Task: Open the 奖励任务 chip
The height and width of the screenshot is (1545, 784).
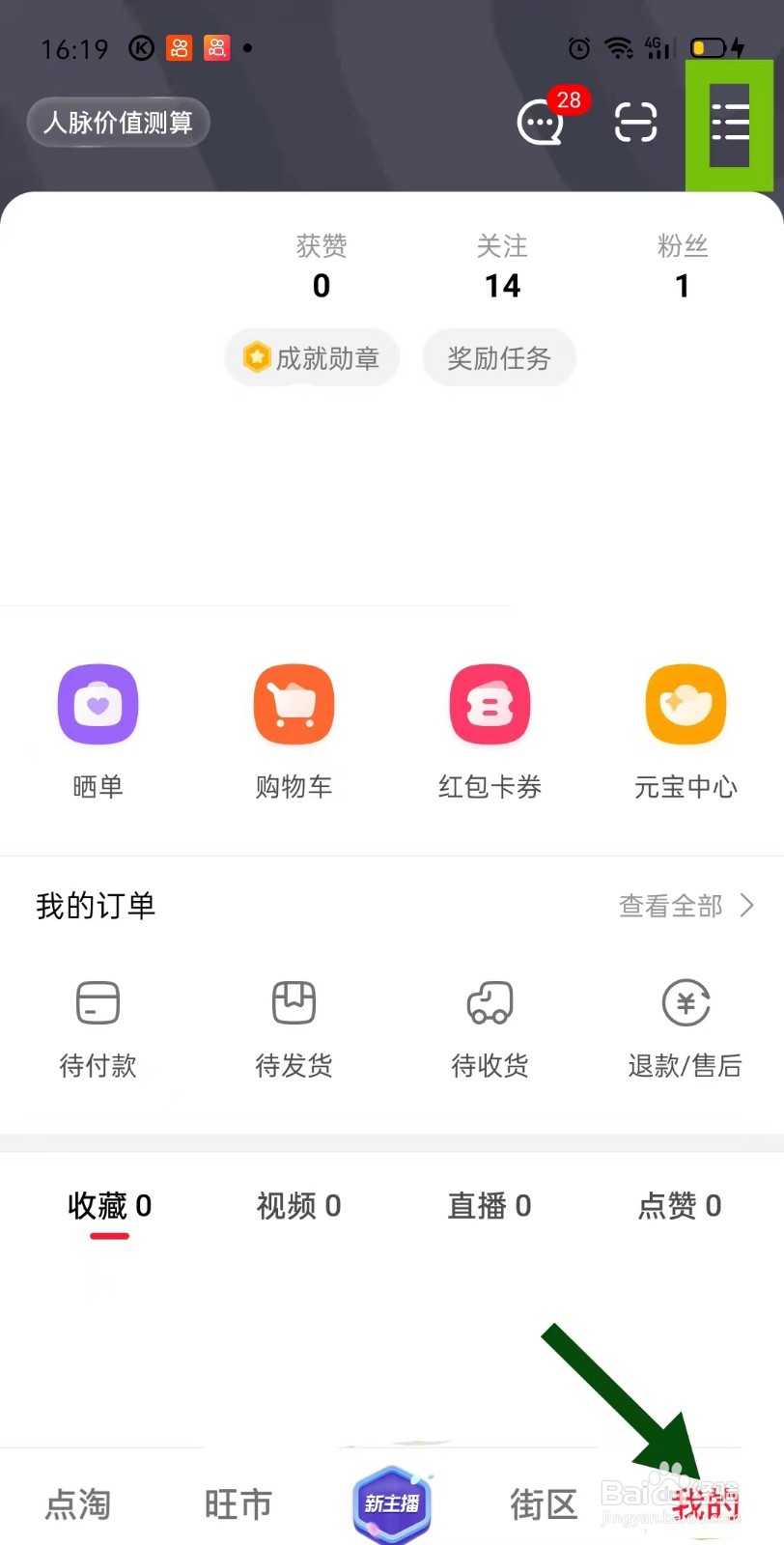Action: [x=499, y=358]
